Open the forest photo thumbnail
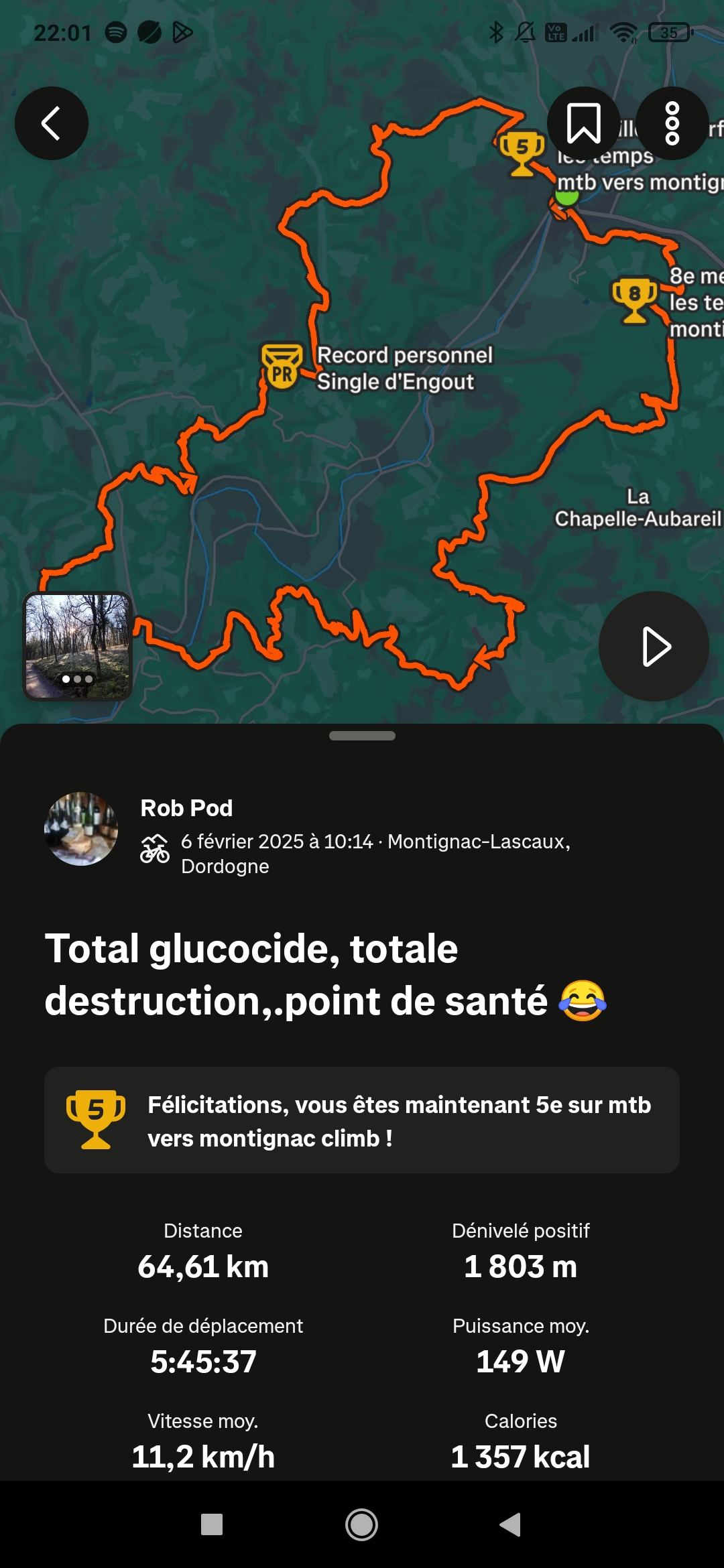 click(x=78, y=647)
